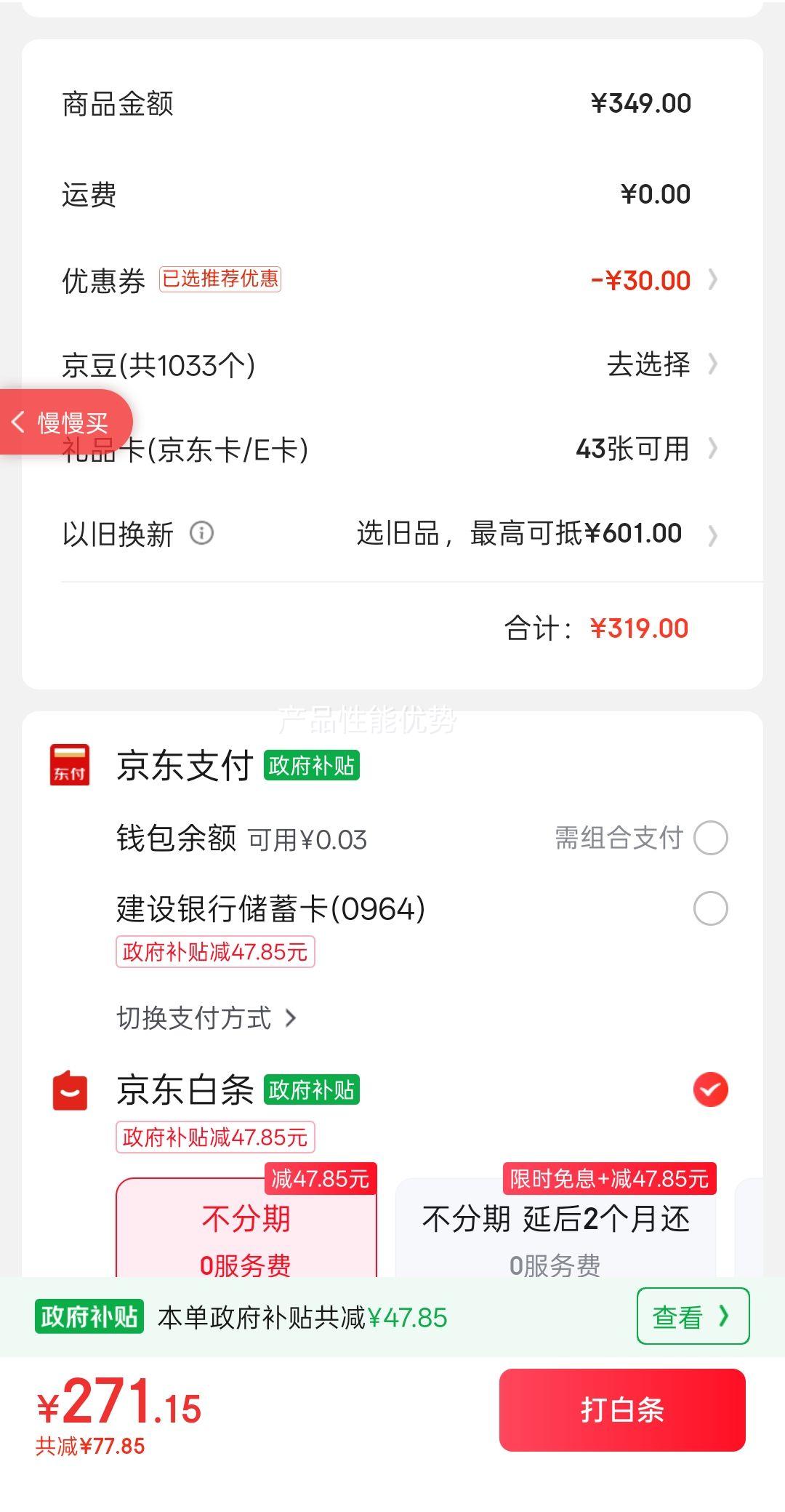Tap 打白条 to pay with Baitiao

pyautogui.click(x=622, y=1409)
